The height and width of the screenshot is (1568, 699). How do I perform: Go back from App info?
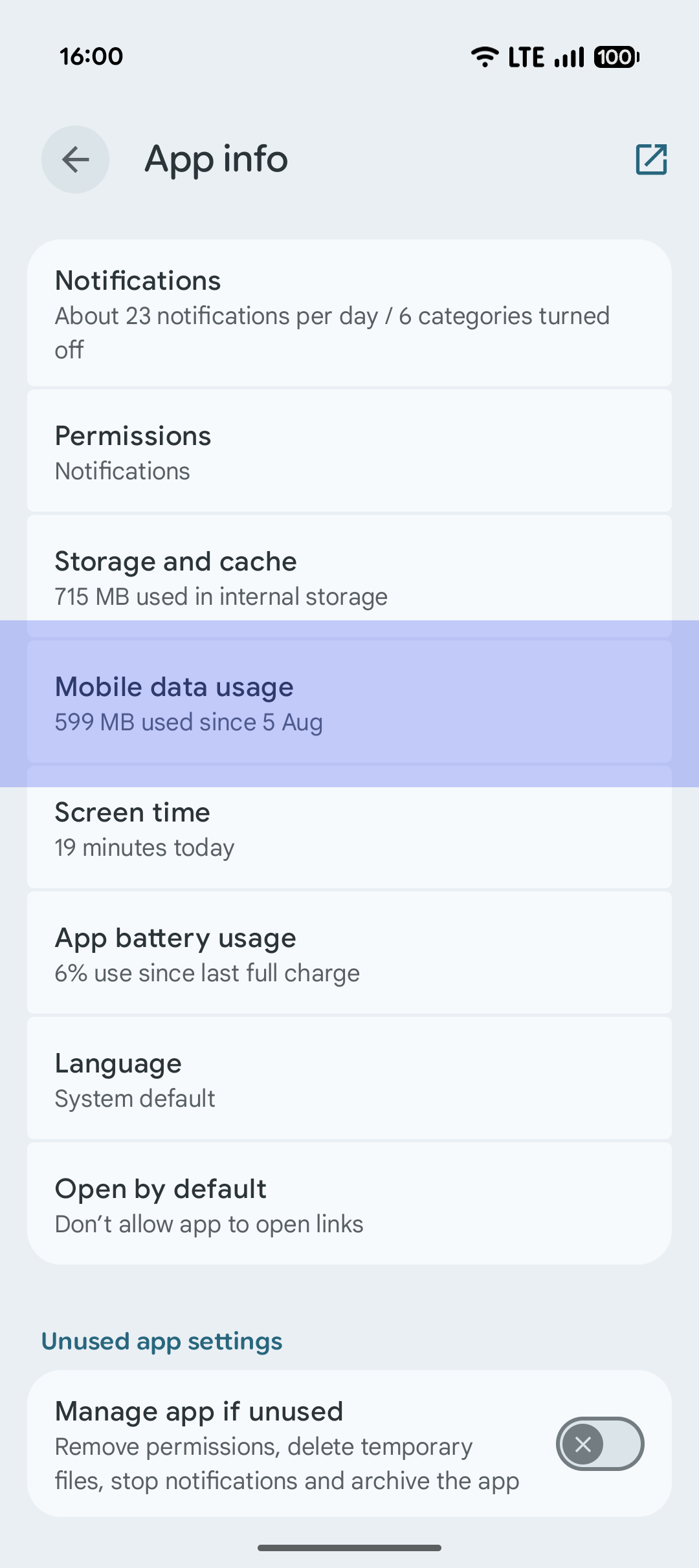[x=75, y=159]
